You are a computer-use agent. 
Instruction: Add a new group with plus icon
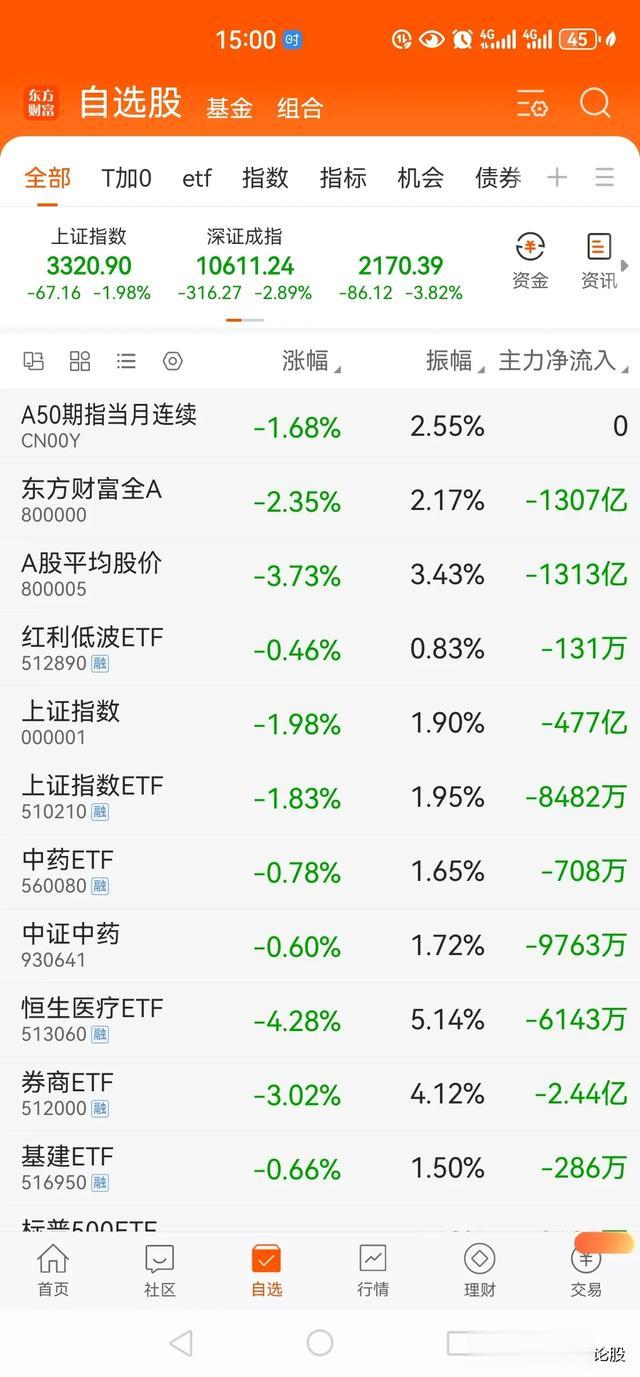[557, 178]
